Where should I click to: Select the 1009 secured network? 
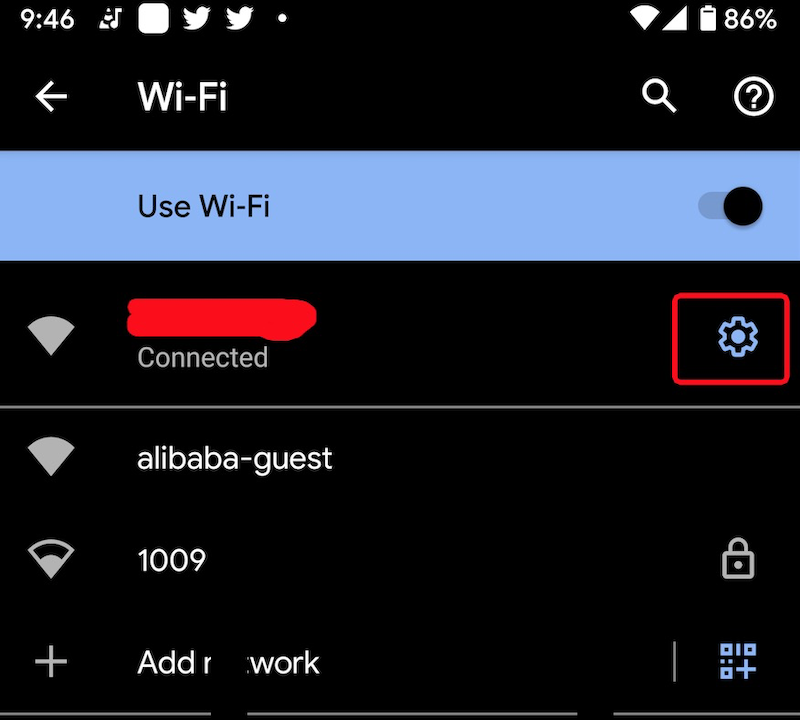click(x=172, y=560)
